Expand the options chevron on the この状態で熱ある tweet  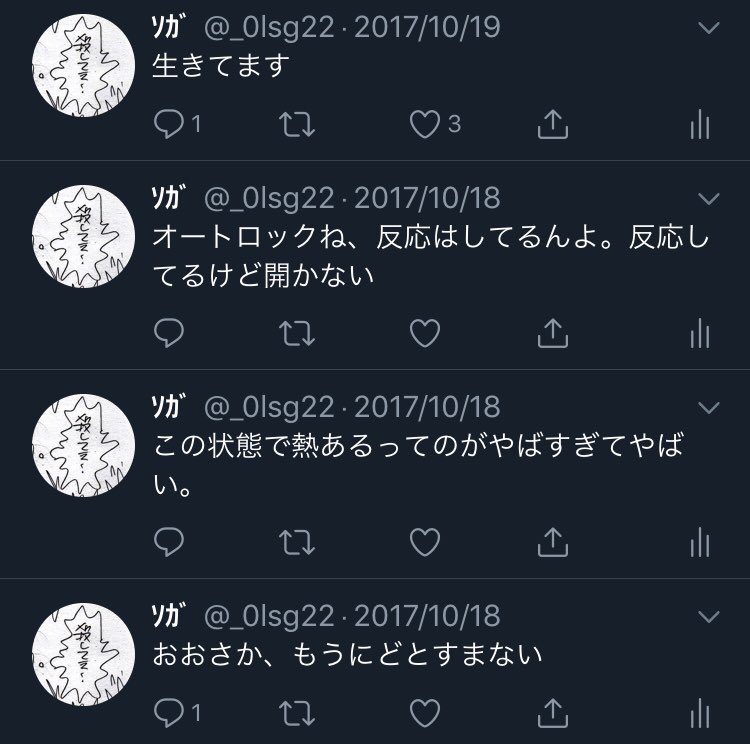pyautogui.click(x=709, y=407)
